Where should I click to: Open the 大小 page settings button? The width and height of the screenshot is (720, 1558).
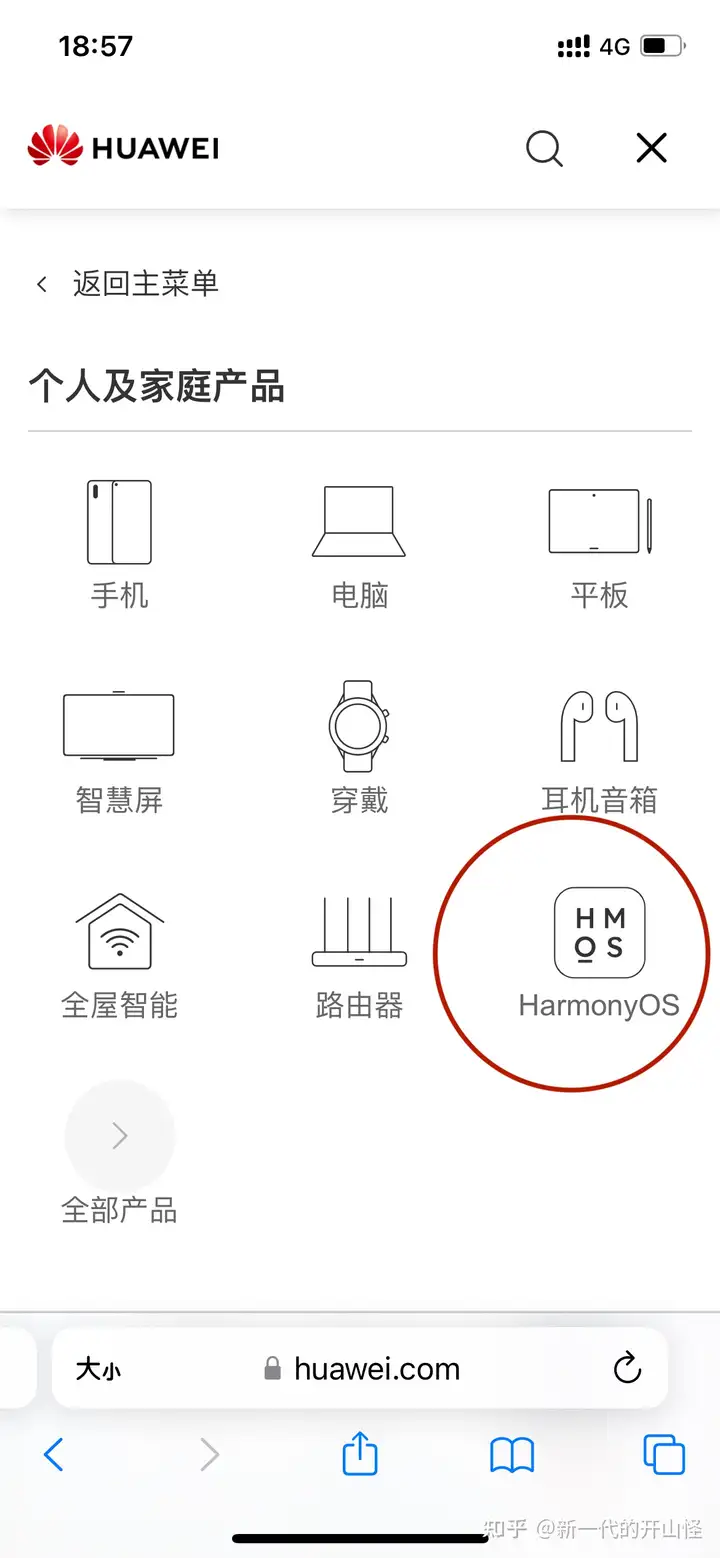98,1369
